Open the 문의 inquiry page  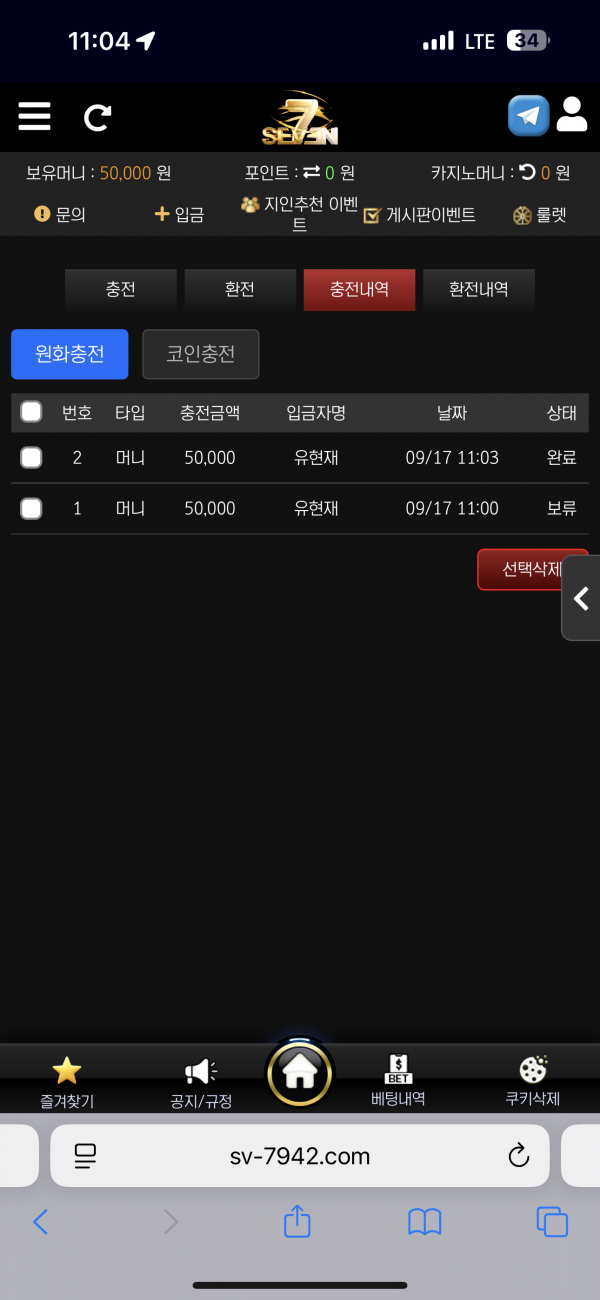pos(60,214)
